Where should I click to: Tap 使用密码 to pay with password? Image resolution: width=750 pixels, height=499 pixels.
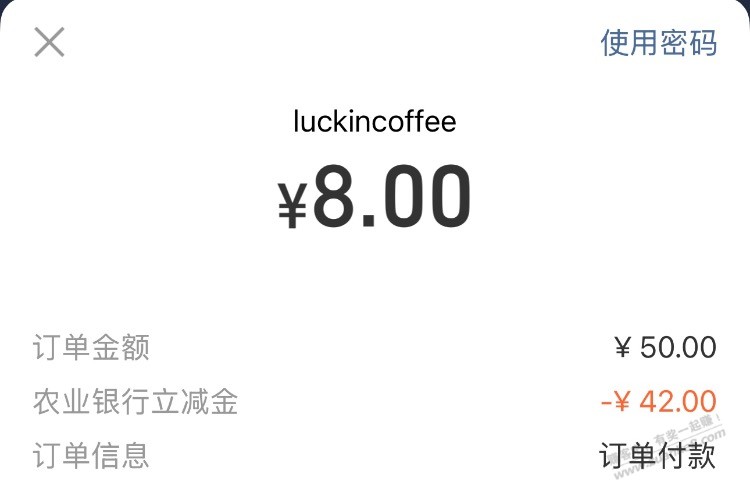[x=658, y=43]
